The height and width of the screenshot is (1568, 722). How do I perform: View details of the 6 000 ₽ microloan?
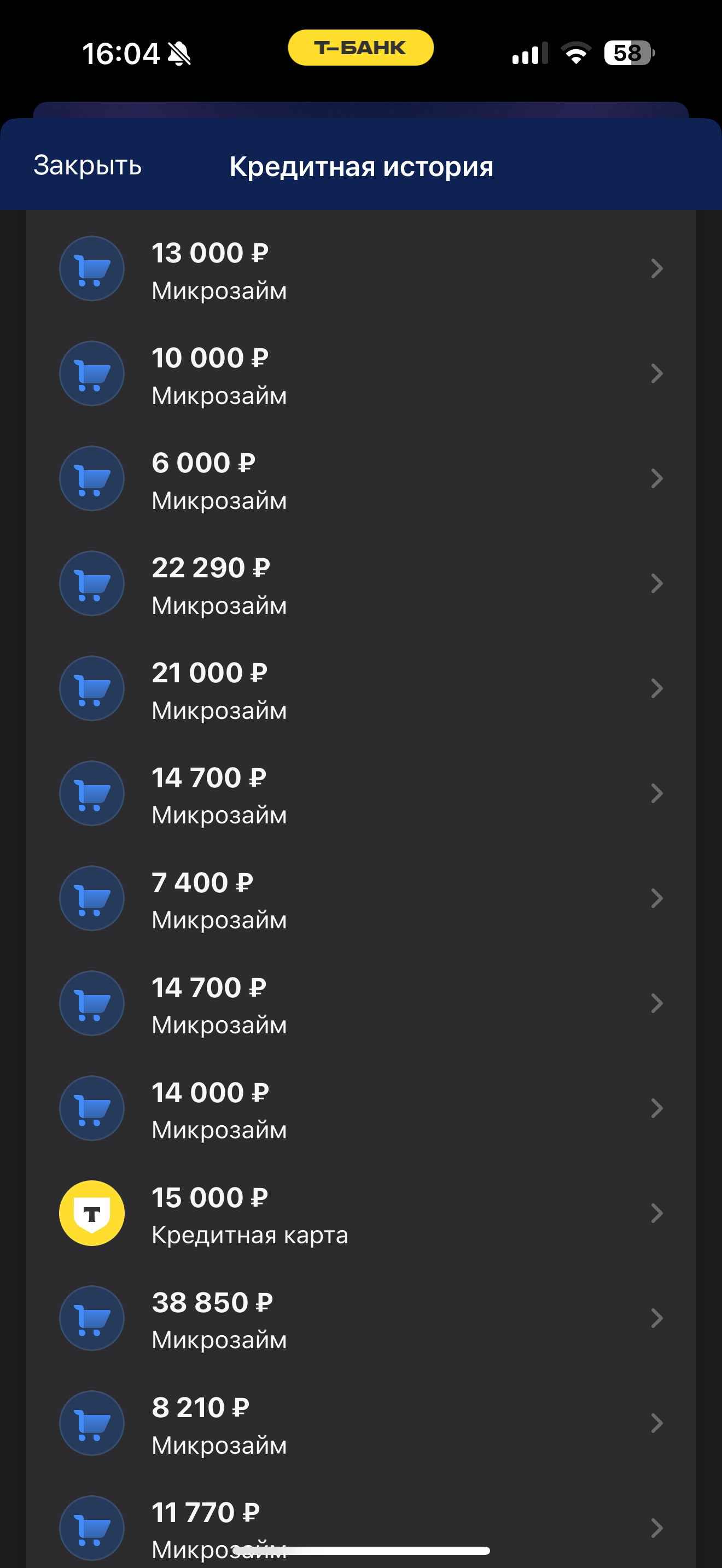coord(361,478)
